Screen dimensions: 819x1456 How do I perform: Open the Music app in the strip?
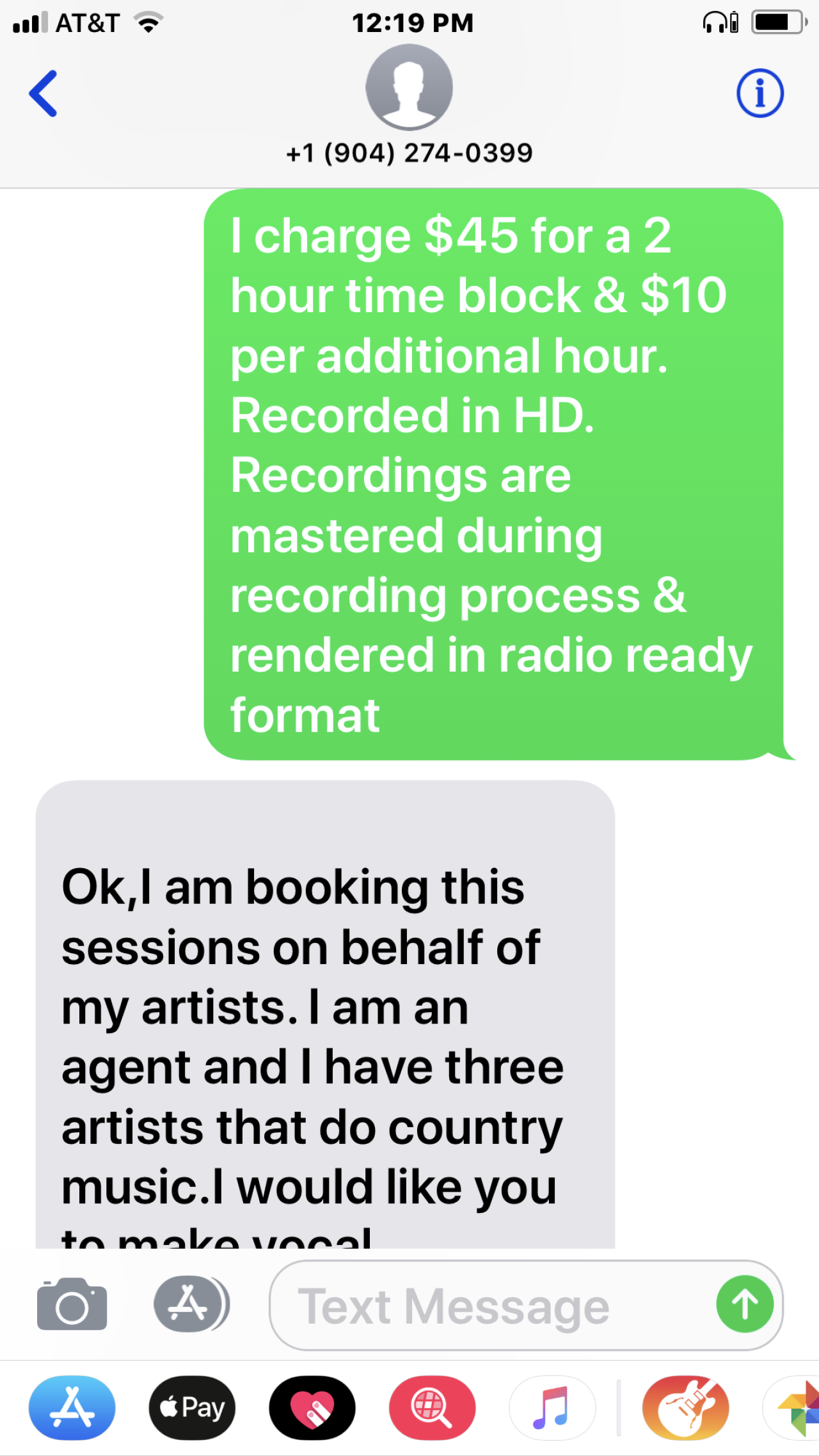pyautogui.click(x=552, y=1407)
